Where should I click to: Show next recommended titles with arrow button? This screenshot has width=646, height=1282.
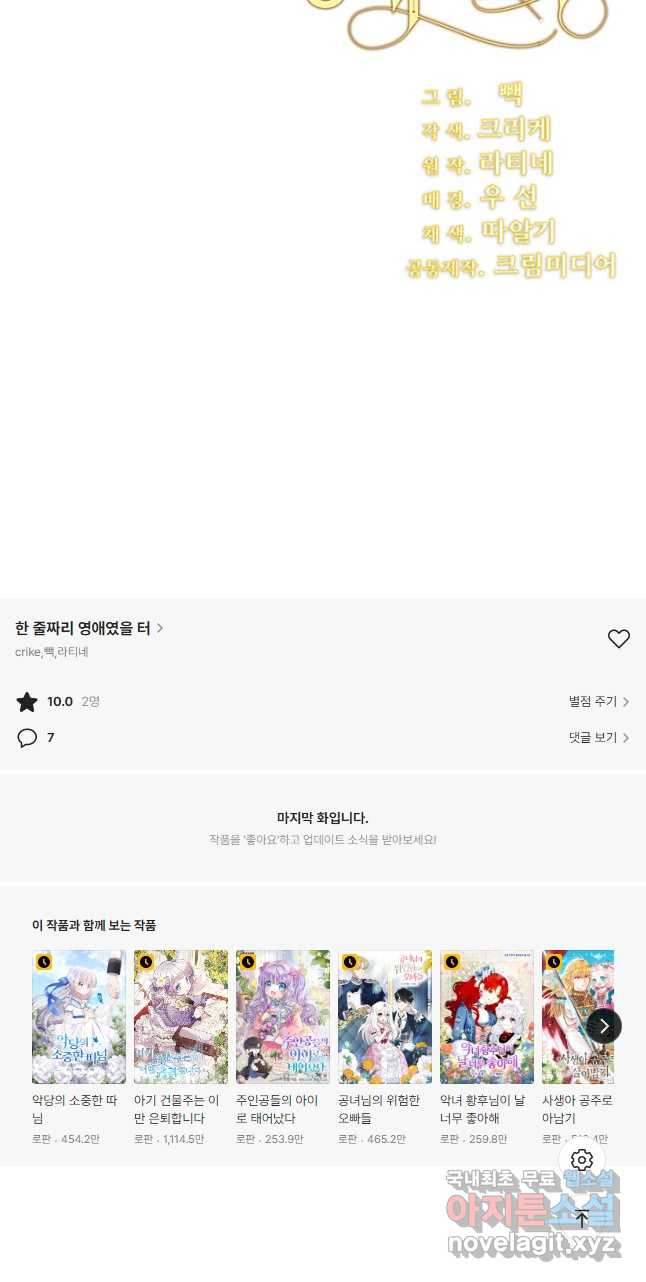click(x=604, y=1026)
